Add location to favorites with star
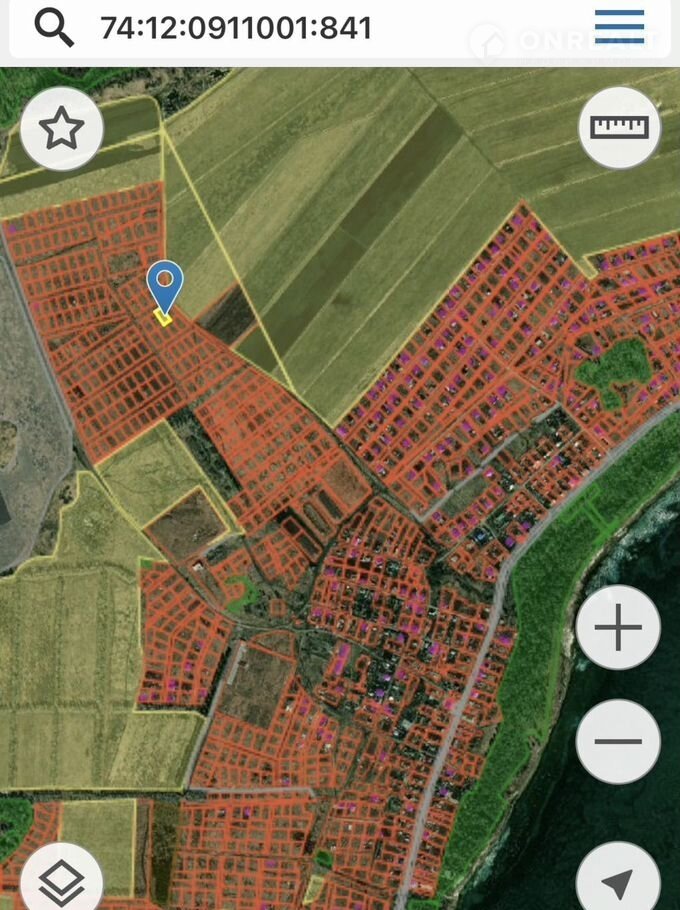680x910 pixels. (62, 129)
